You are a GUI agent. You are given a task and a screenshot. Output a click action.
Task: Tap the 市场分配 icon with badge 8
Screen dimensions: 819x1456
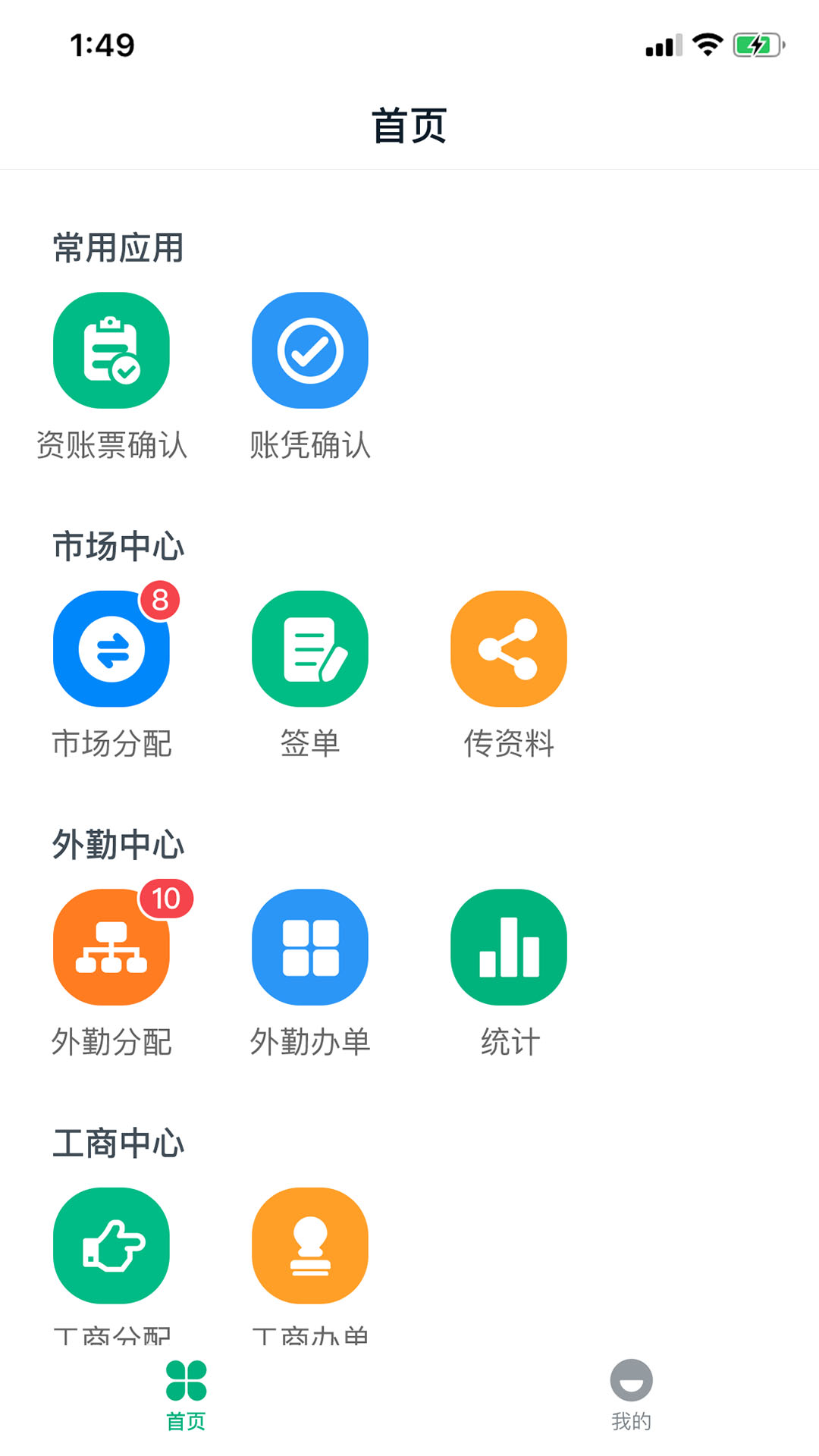[111, 648]
